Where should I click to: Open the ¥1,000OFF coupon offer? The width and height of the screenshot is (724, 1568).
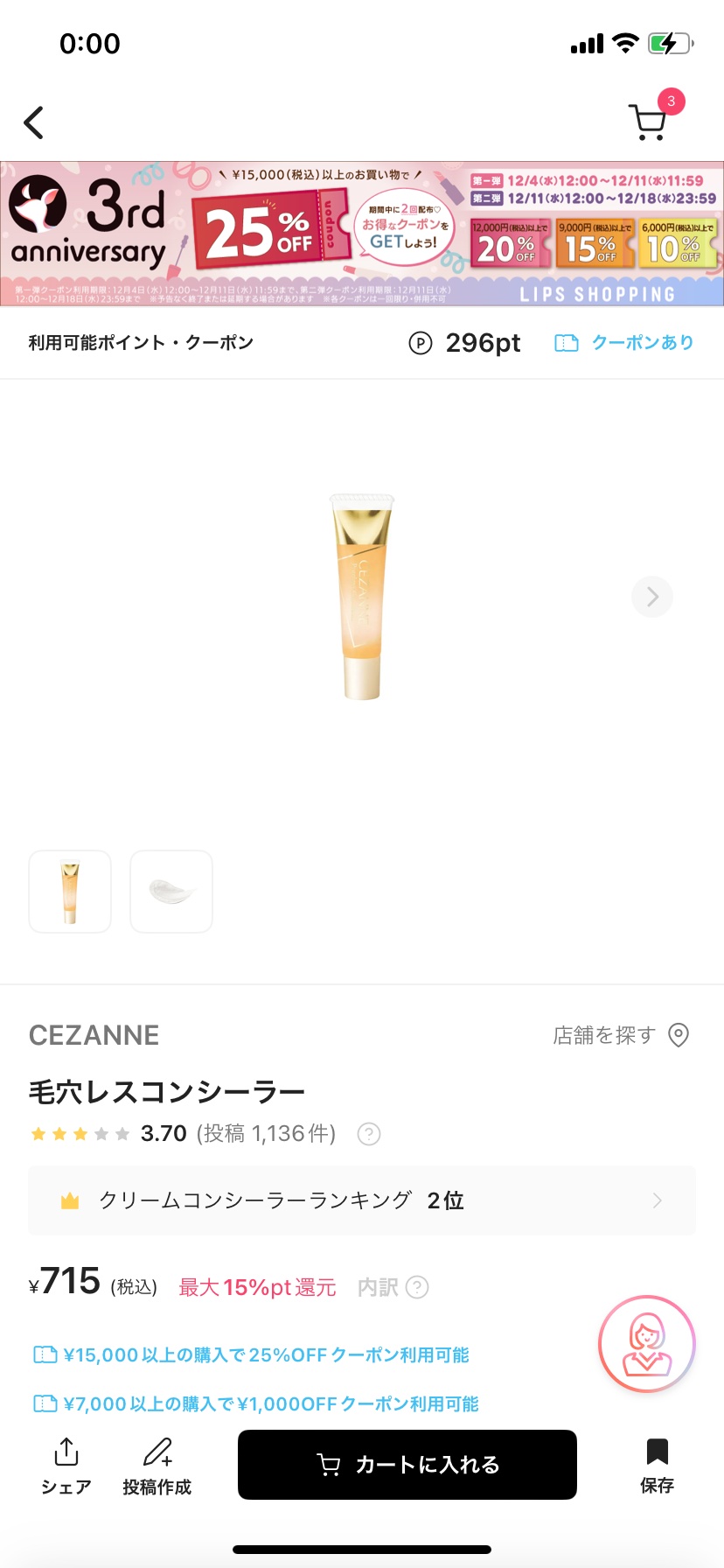click(256, 1404)
